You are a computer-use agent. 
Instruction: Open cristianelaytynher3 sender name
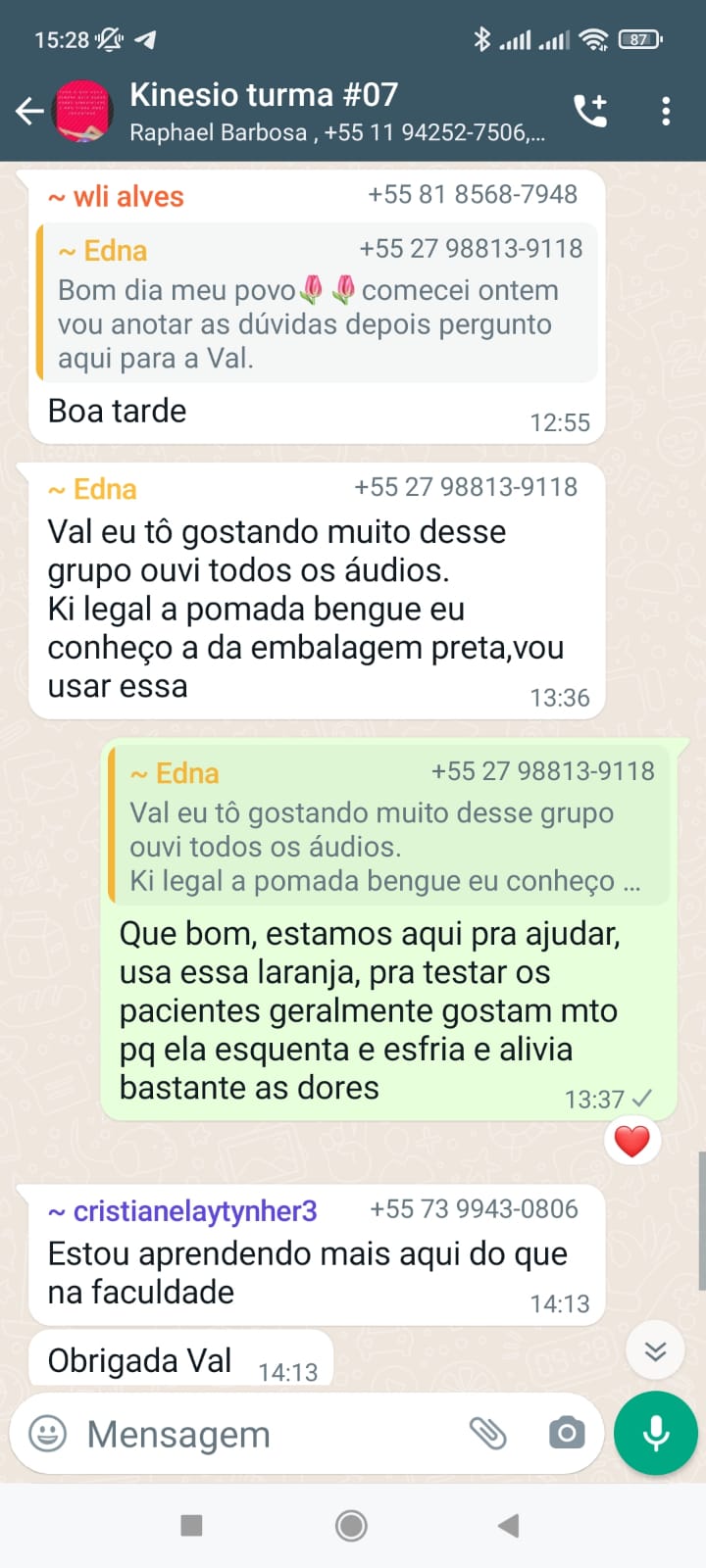click(195, 1211)
